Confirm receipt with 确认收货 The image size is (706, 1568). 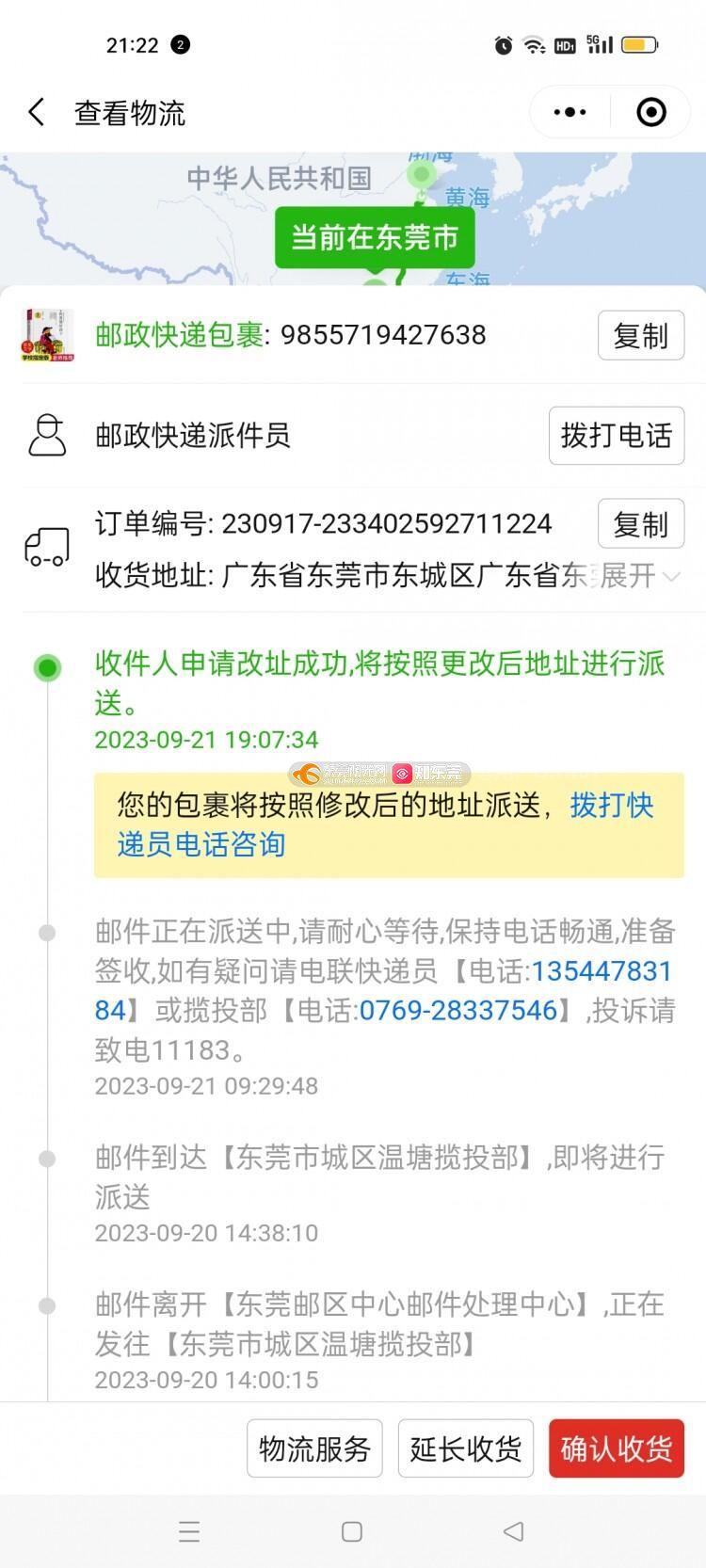tap(616, 1448)
